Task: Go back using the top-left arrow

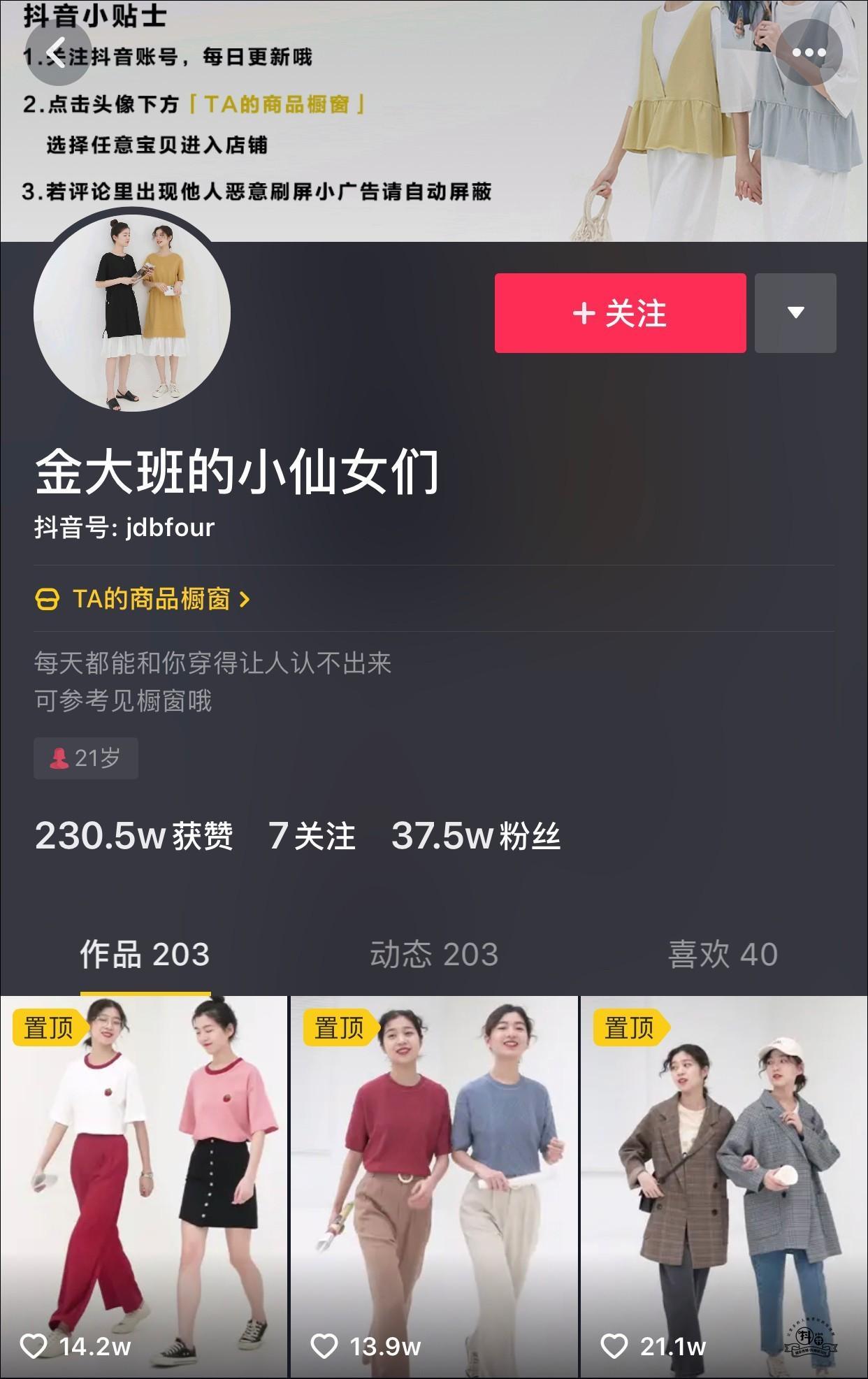Action: (57, 52)
